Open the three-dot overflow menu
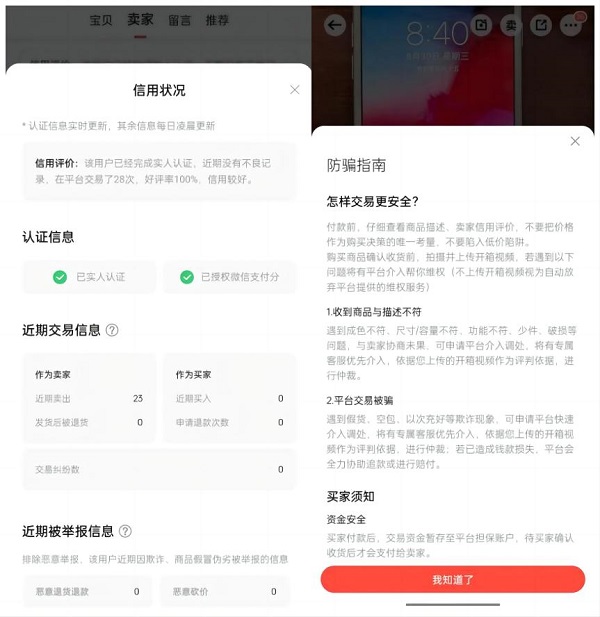600x617 pixels. 572,25
